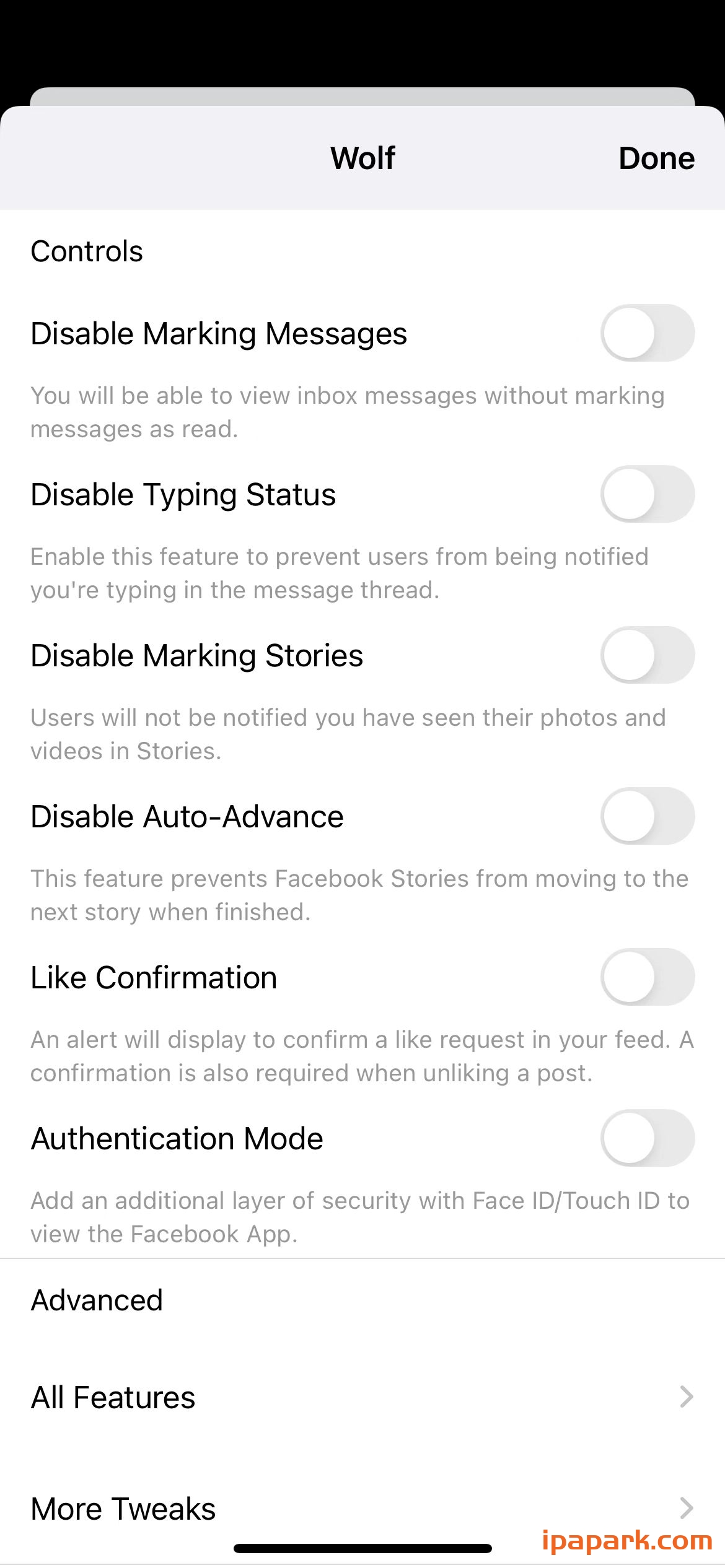This screenshot has height=1568, width=725.
Task: Turn on Disable Typing Status
Action: (647, 494)
